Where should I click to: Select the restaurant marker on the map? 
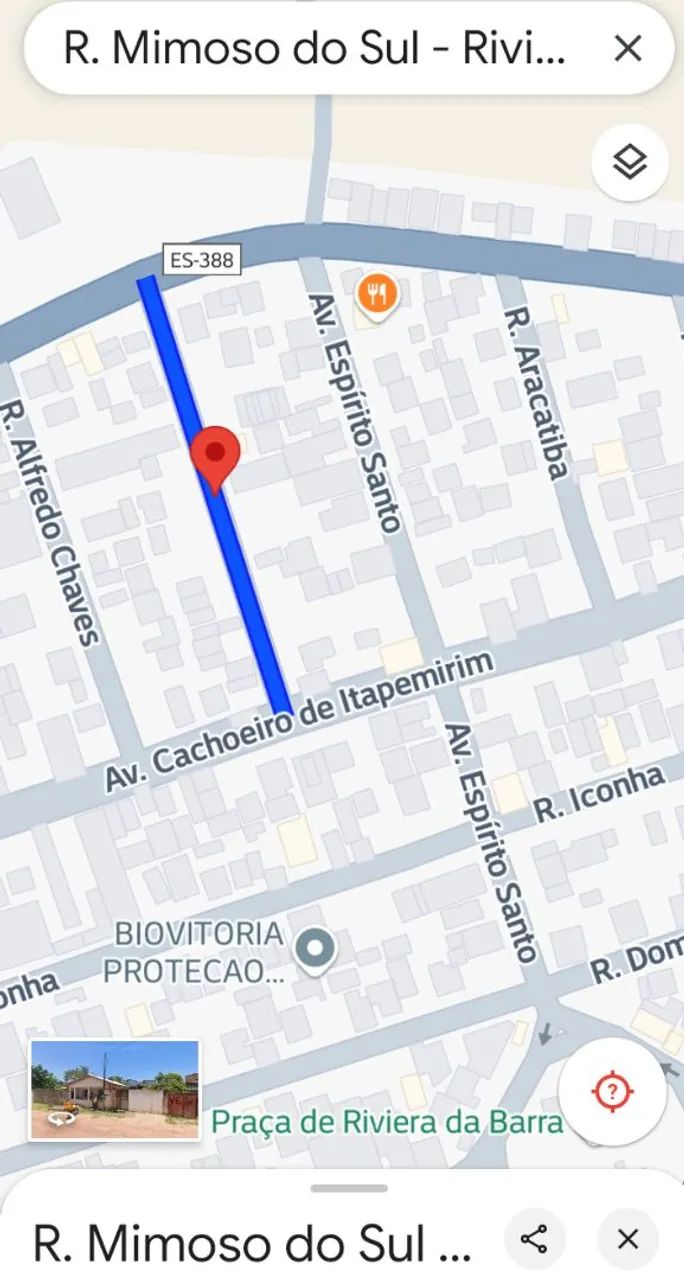(377, 295)
